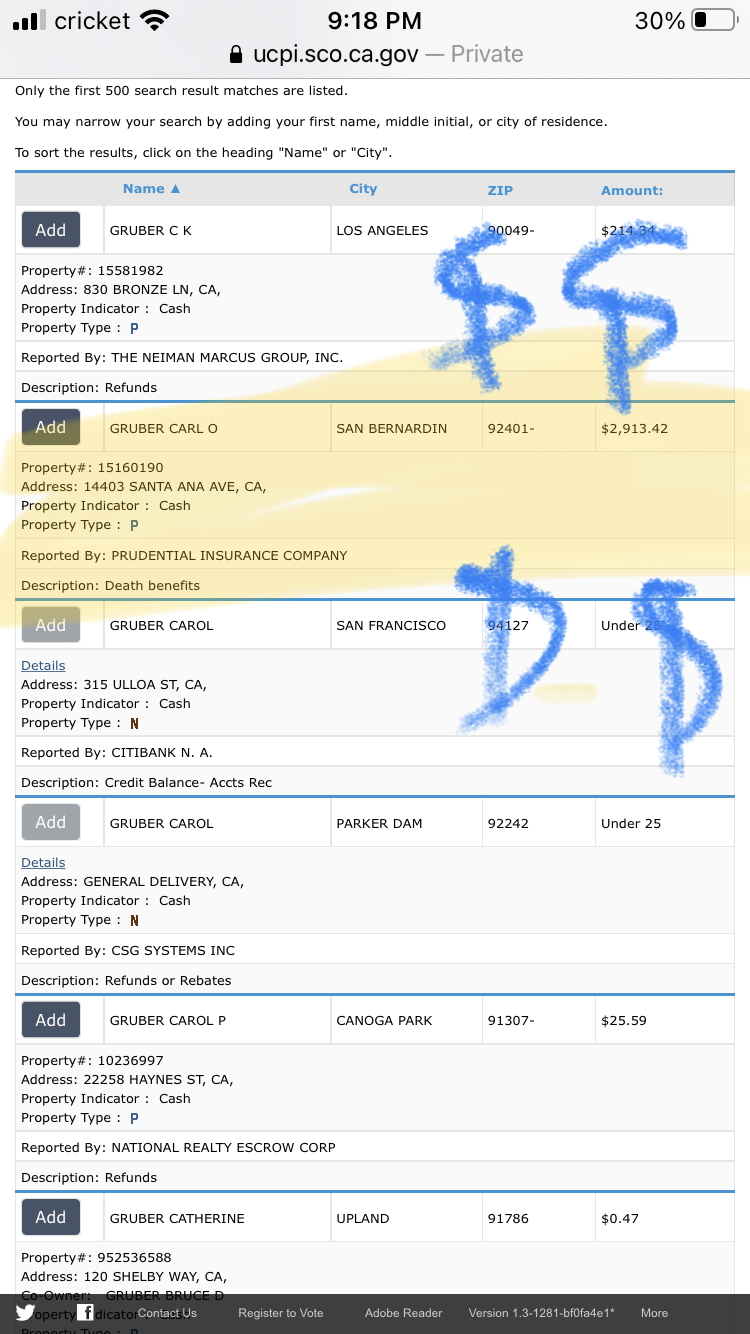Tap the ucpi.sco.ca.gov address bar
This screenshot has height=1334, width=750.
point(375,54)
